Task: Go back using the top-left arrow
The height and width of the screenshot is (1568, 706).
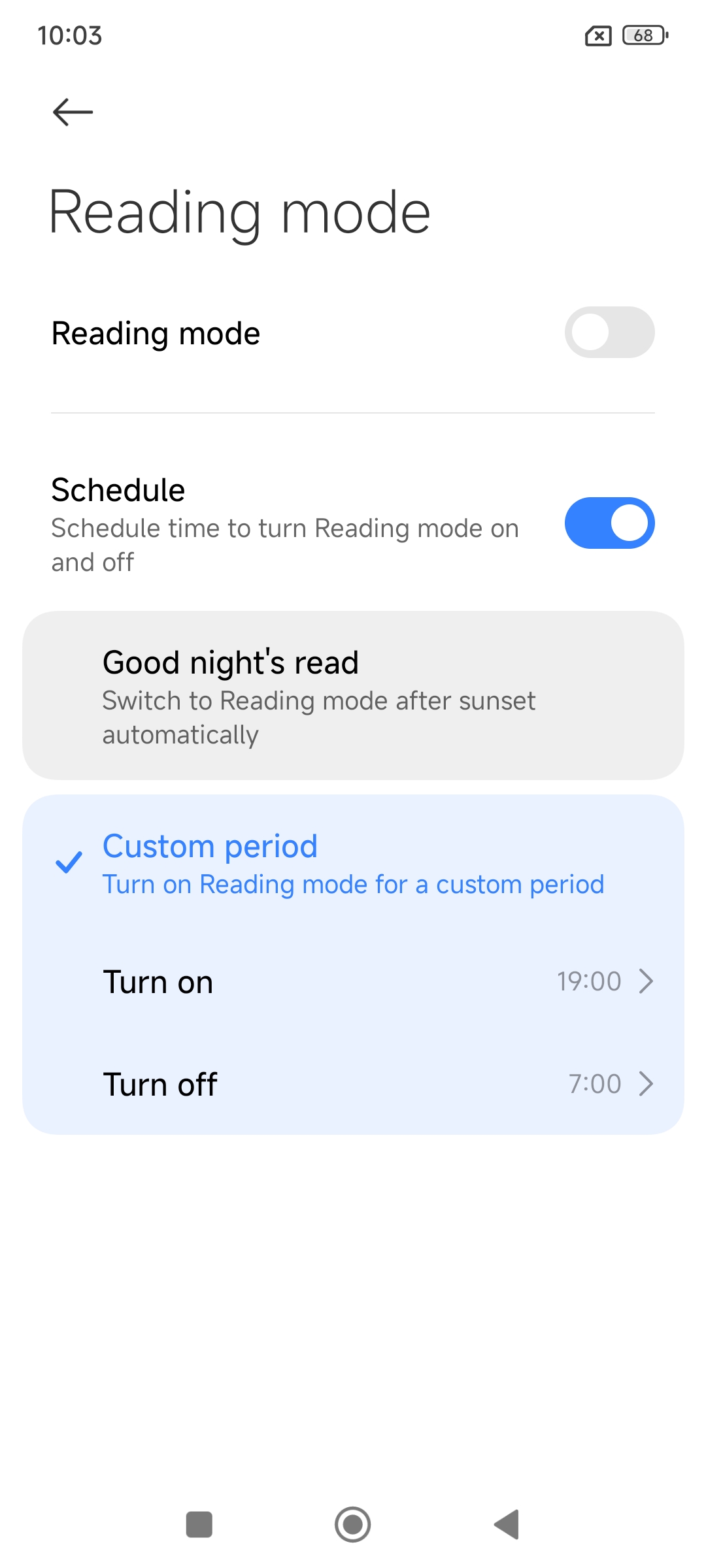Action: tap(73, 112)
